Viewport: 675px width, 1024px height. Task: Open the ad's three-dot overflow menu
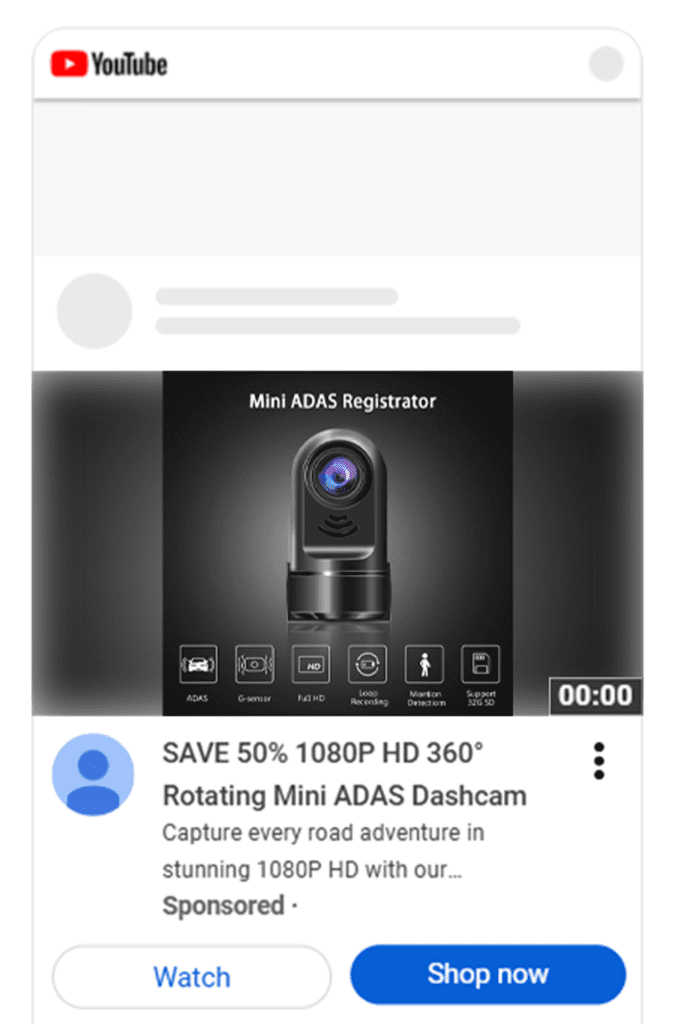599,761
